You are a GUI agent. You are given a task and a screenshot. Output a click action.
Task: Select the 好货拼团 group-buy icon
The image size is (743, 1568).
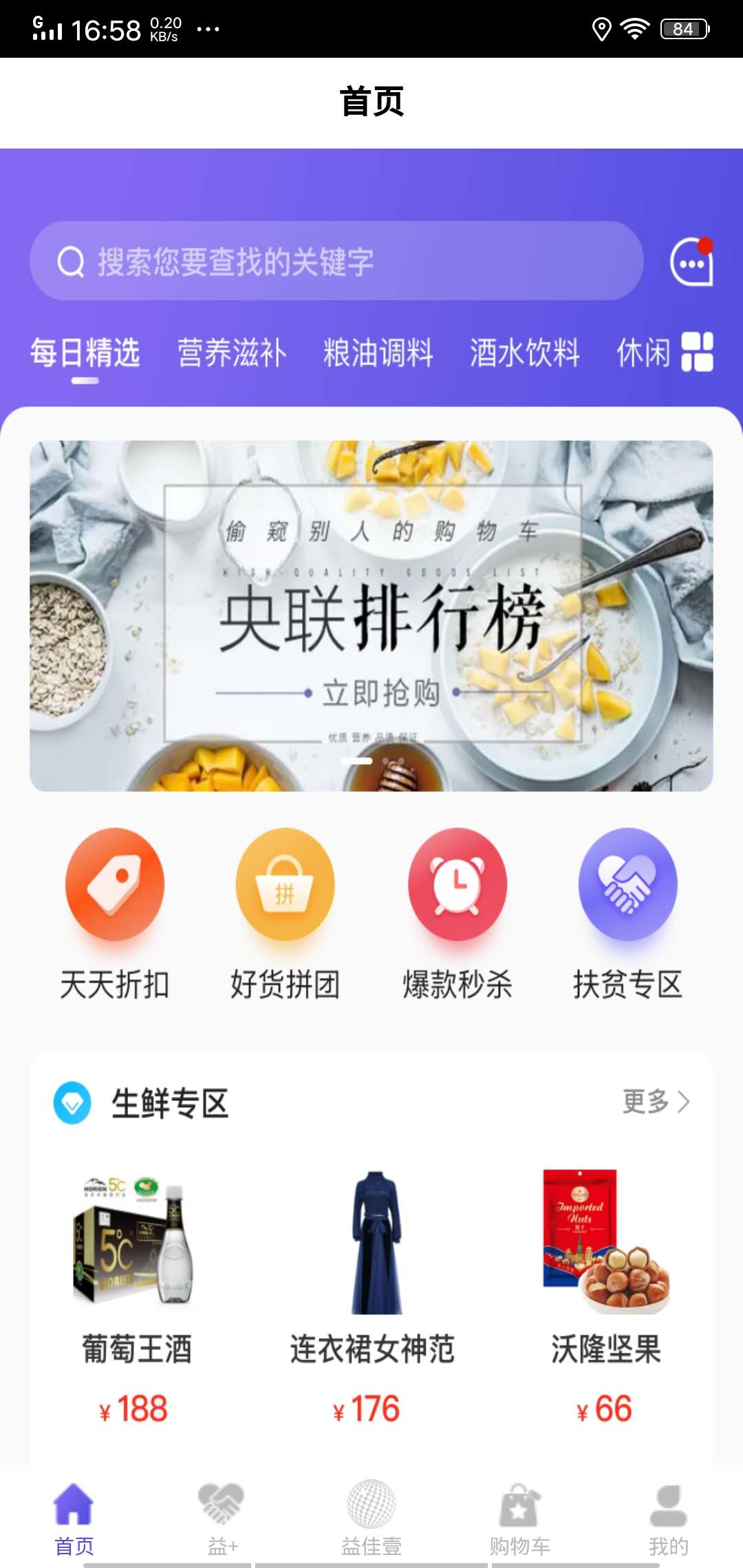pyautogui.click(x=286, y=887)
